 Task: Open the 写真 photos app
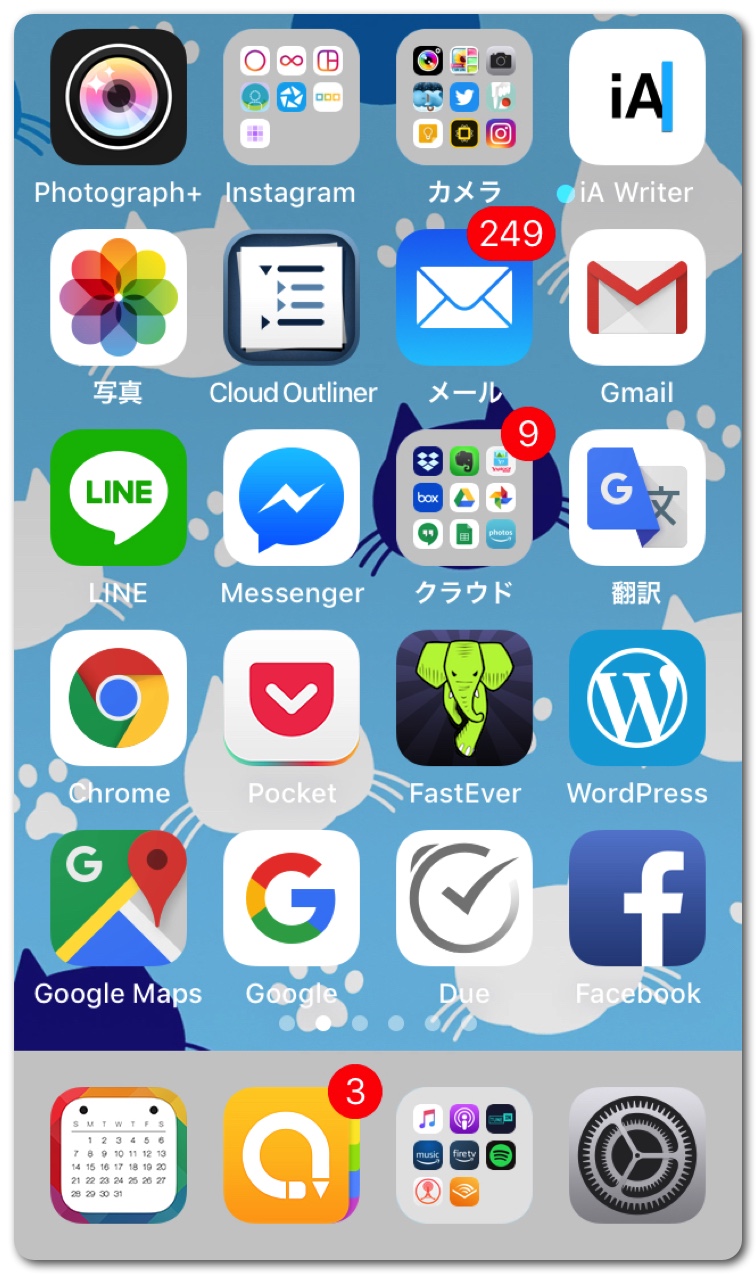click(118, 297)
